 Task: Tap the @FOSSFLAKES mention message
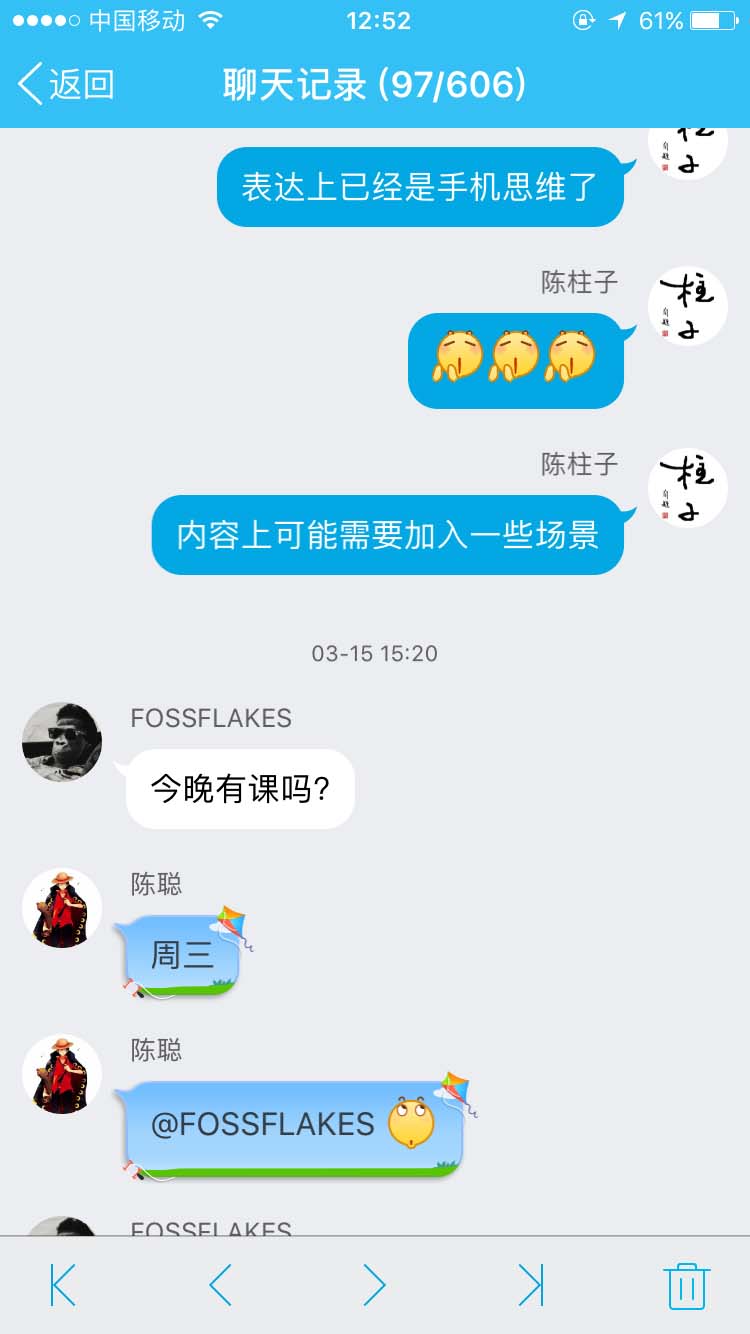coord(290,1124)
